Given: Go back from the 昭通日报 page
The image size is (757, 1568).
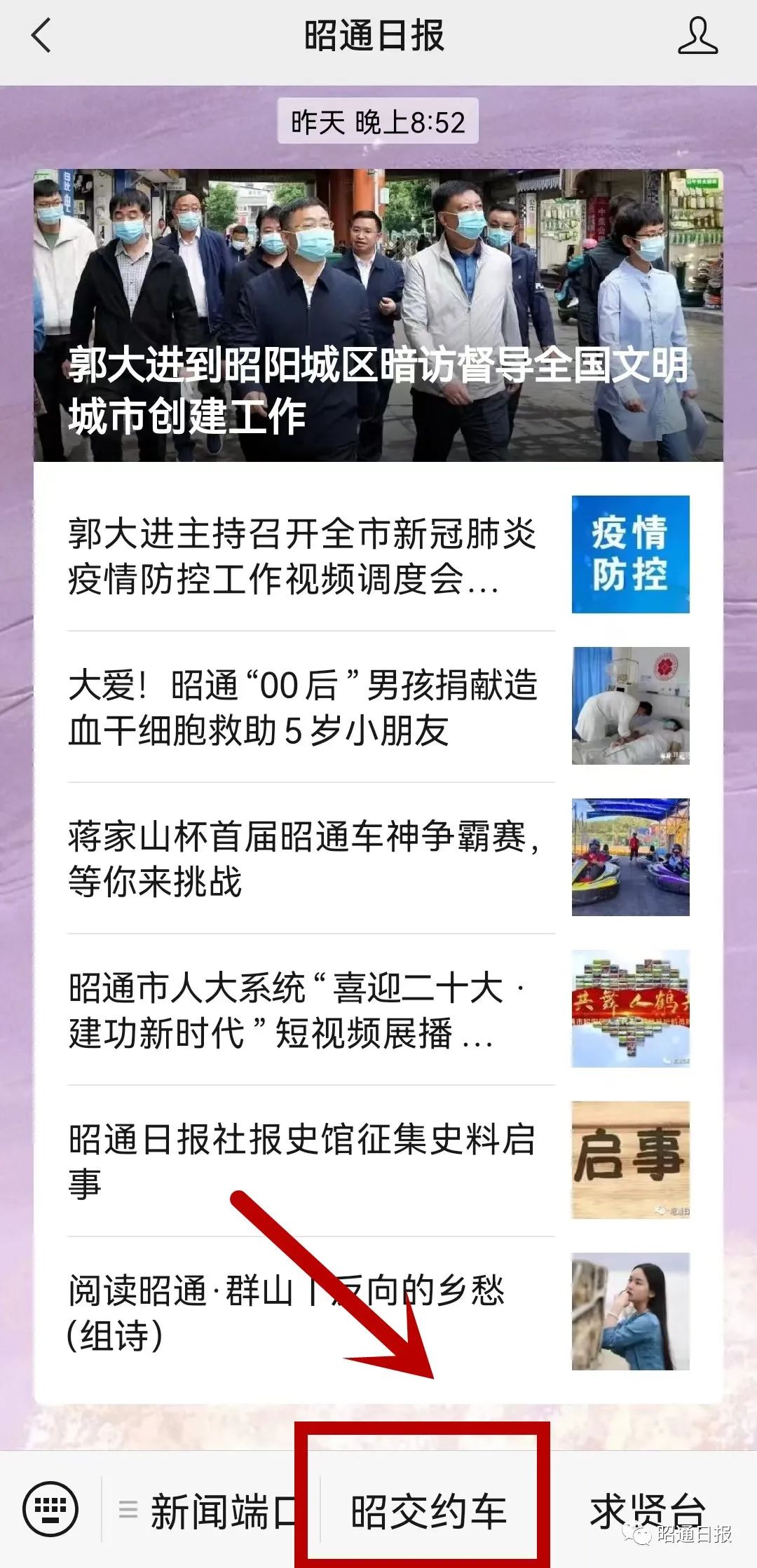Looking at the screenshot, I should click(42, 35).
